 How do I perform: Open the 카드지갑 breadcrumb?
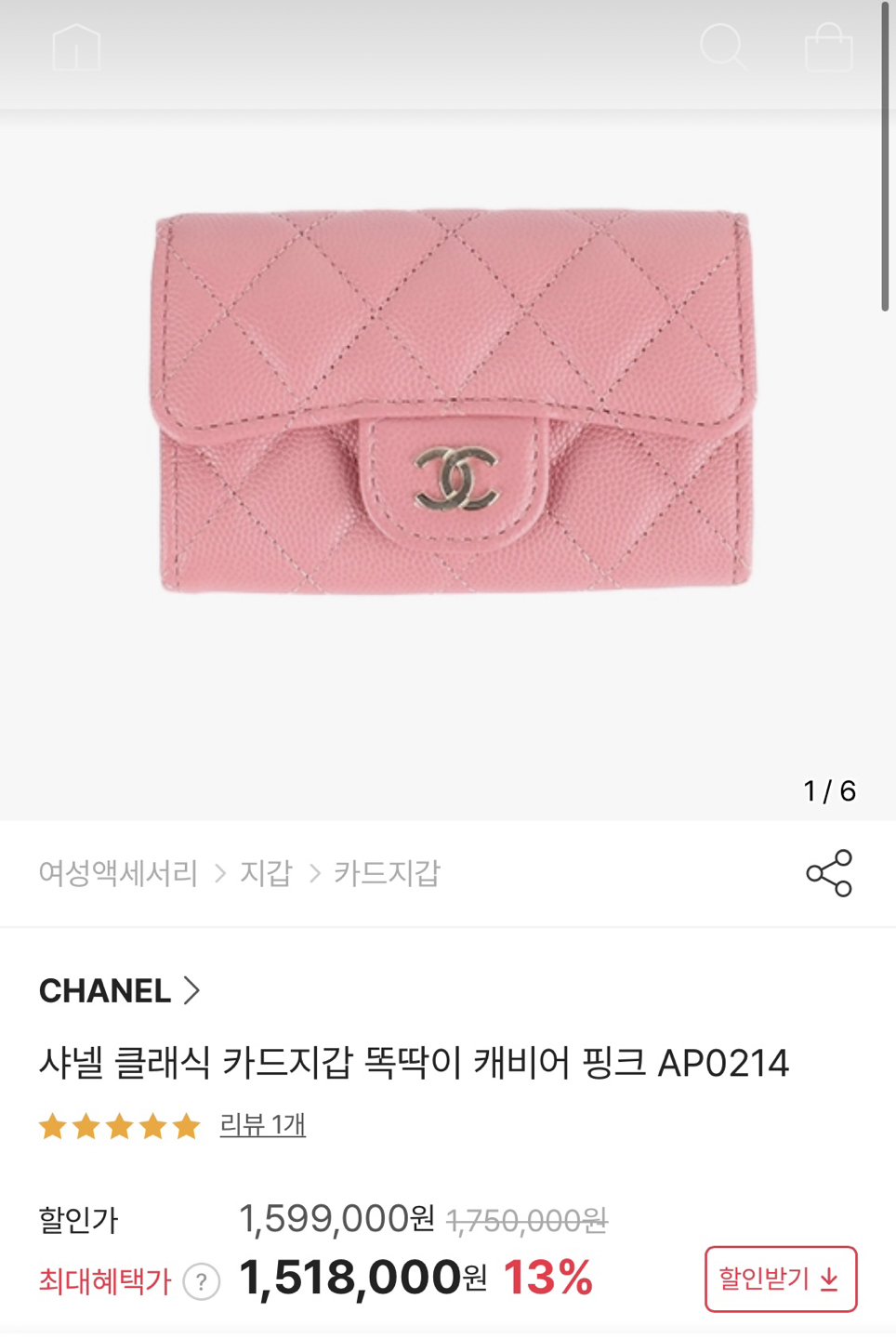coord(387,873)
